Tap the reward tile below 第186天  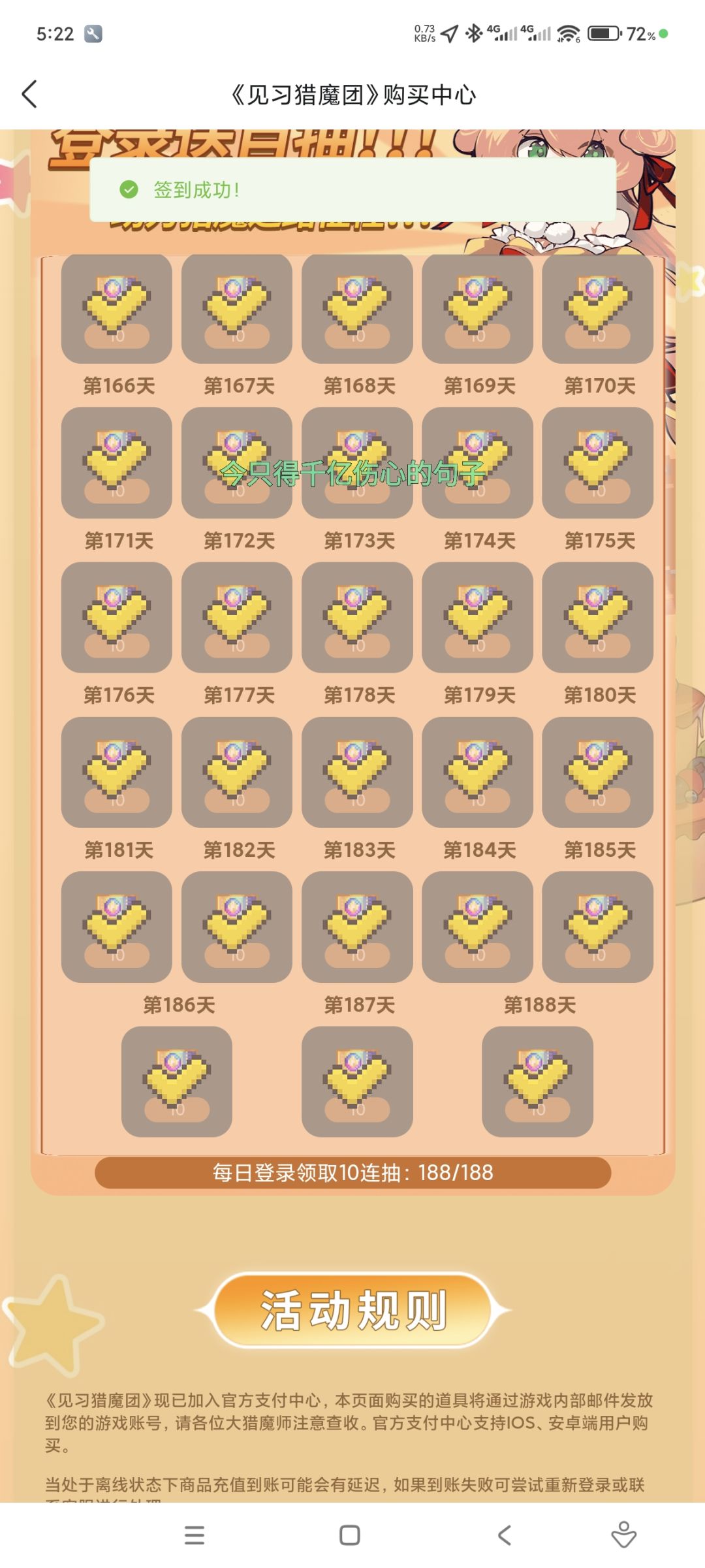pyautogui.click(x=177, y=1081)
